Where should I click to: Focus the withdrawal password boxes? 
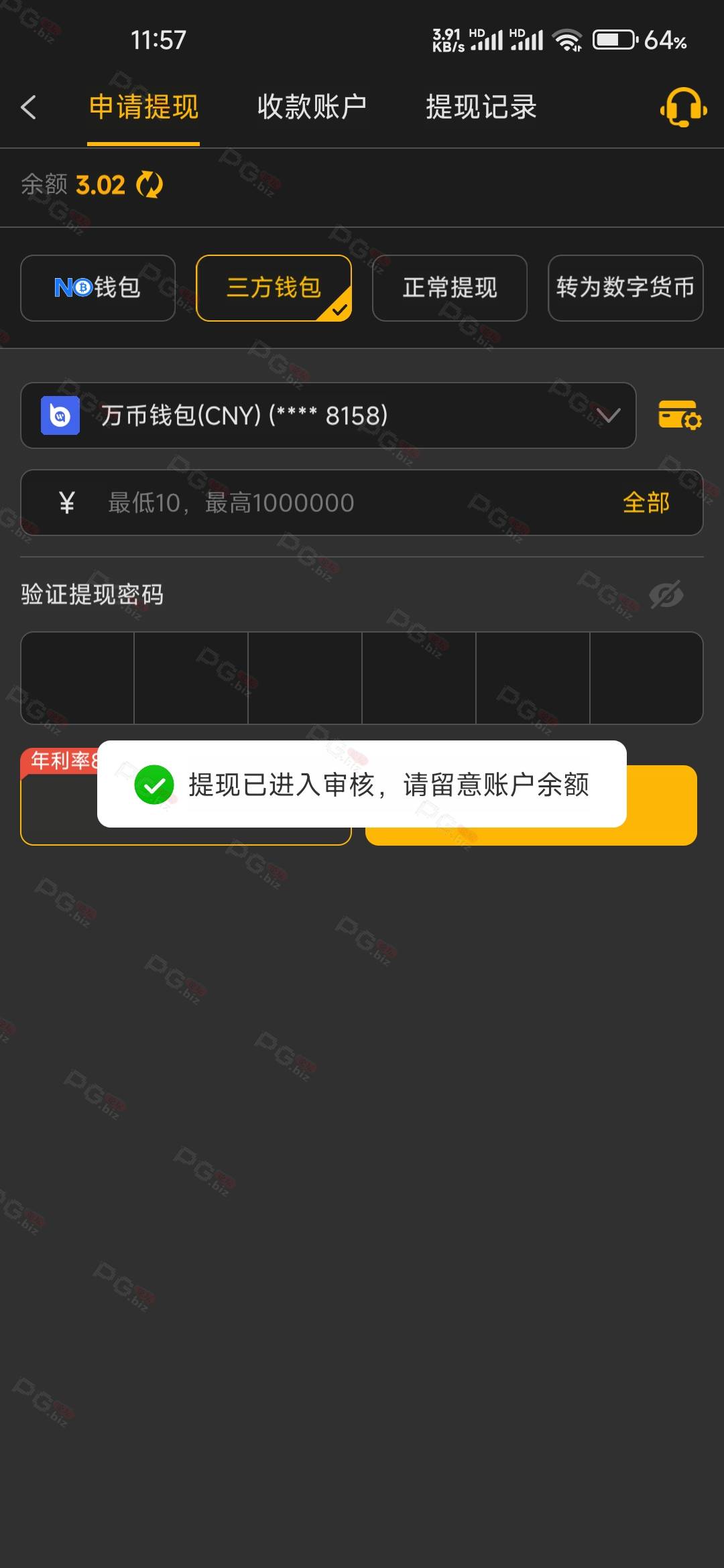tap(362, 678)
